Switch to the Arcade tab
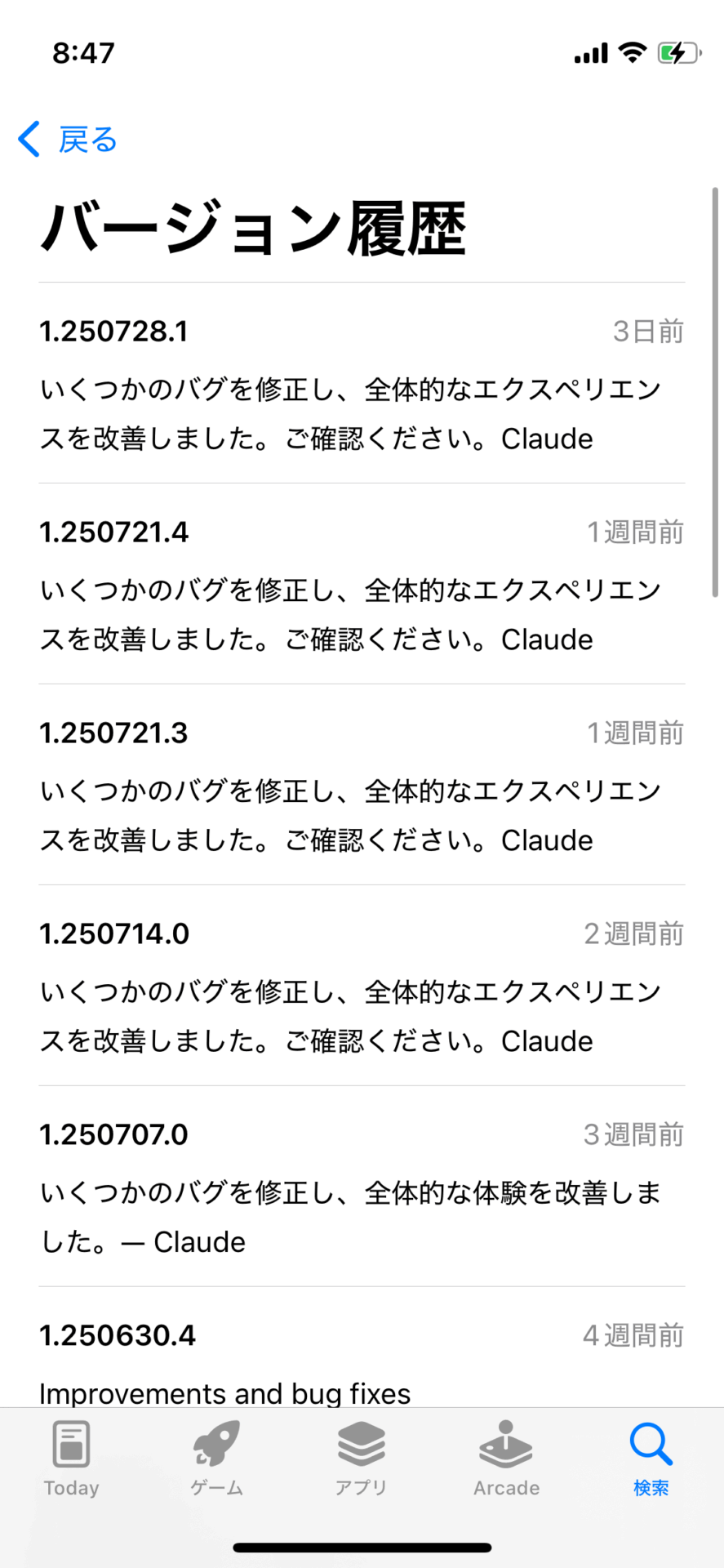The width and height of the screenshot is (724, 1568). 506,1459
